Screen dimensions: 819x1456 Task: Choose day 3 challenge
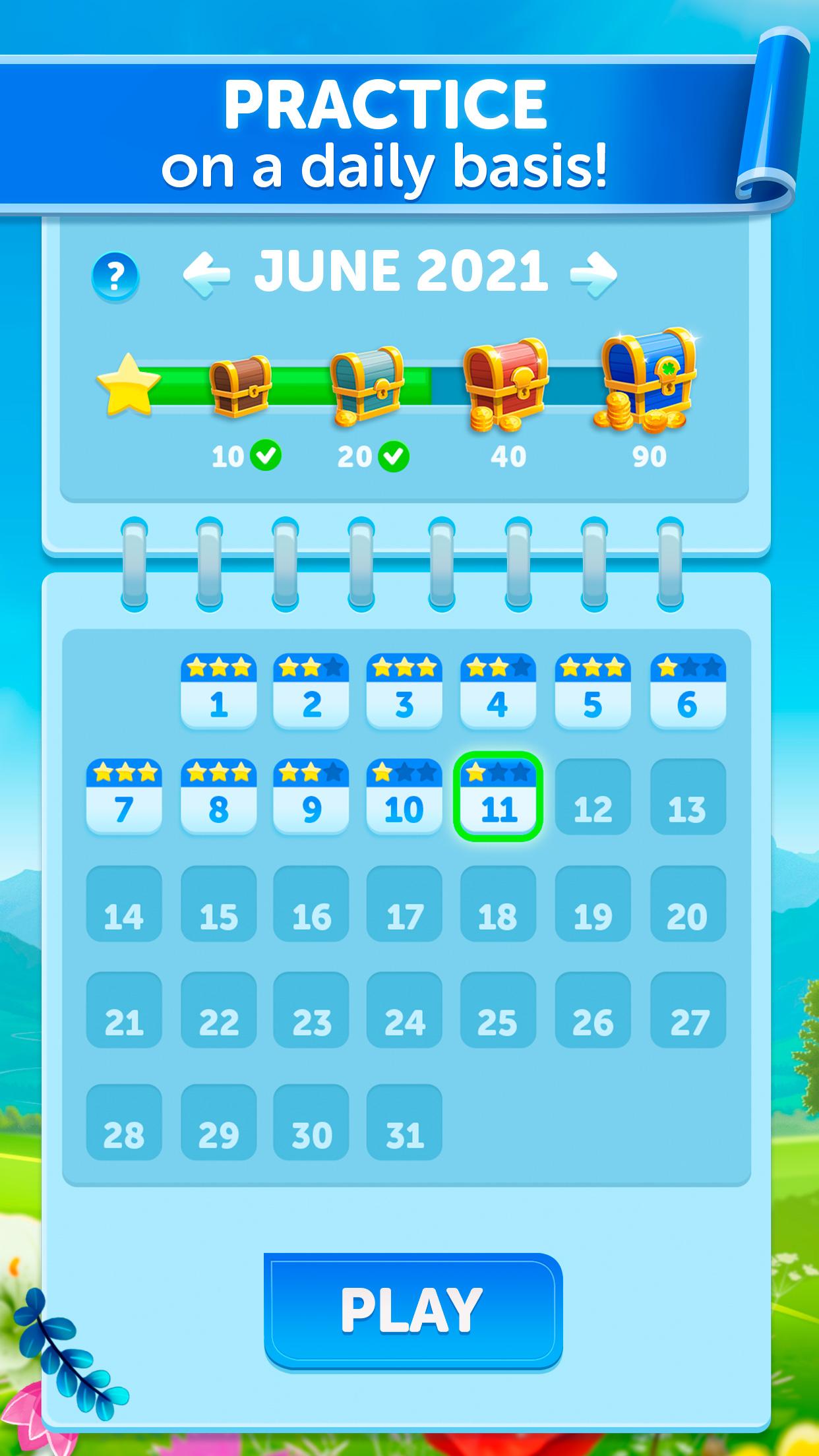point(404,692)
